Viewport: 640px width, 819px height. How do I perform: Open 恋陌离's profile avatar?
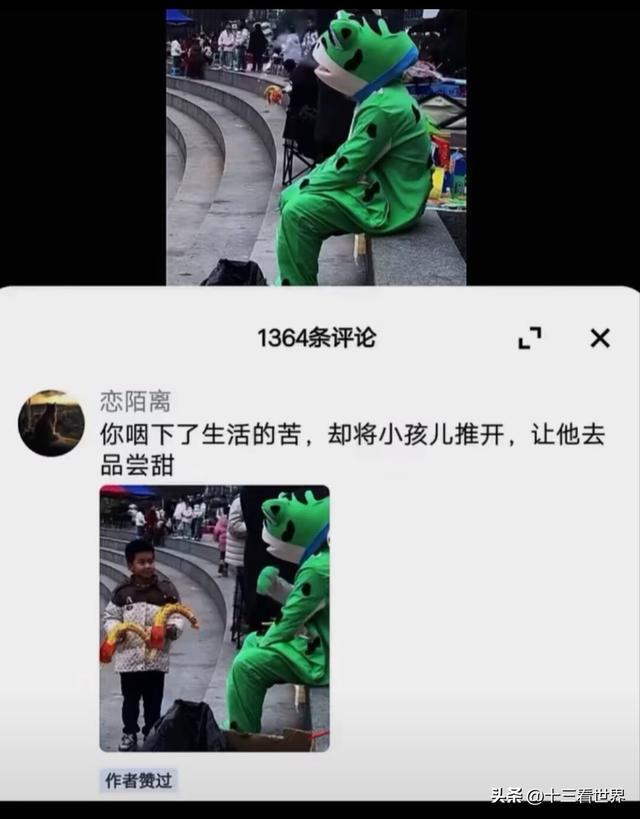(51, 423)
